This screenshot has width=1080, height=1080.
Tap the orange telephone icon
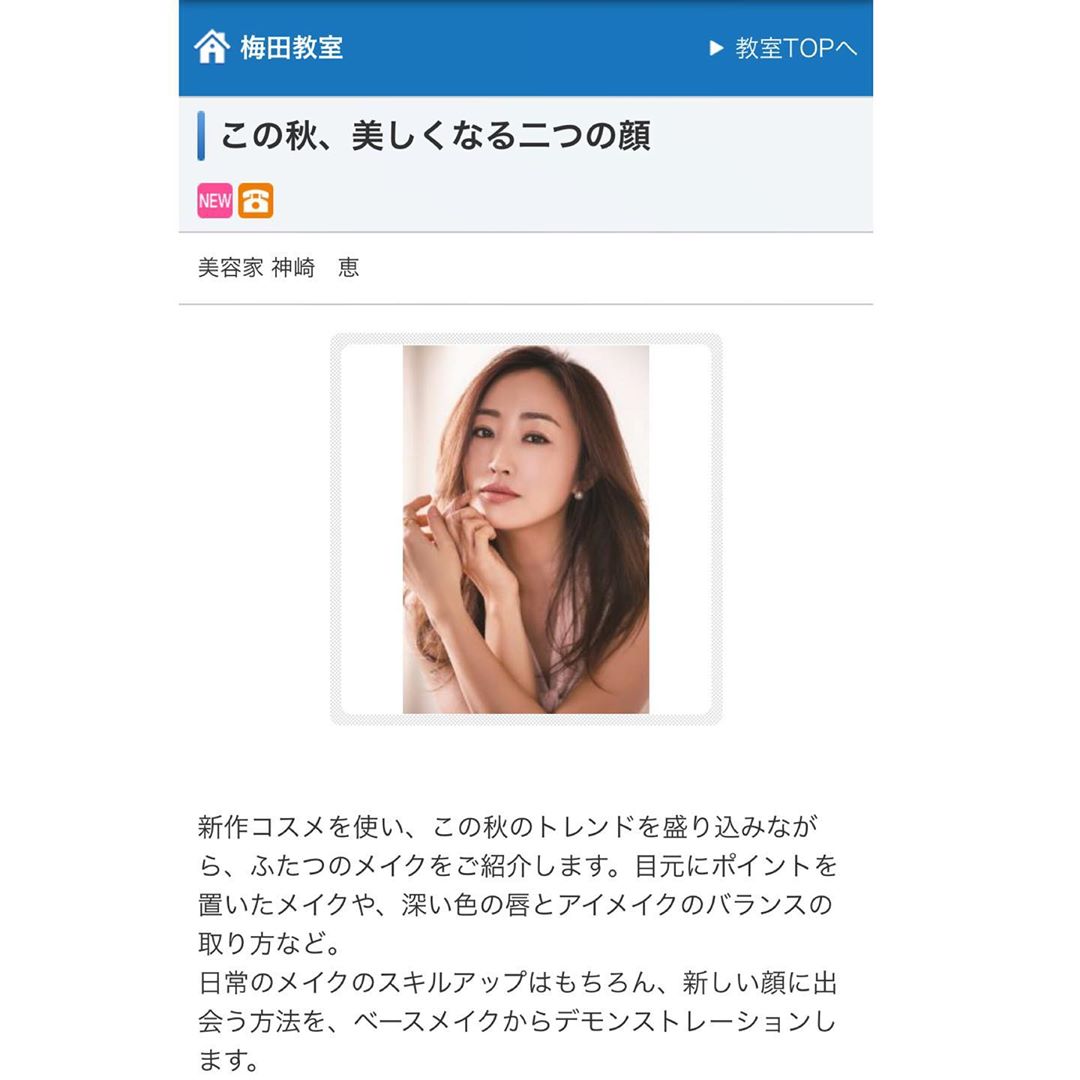pyautogui.click(x=256, y=201)
